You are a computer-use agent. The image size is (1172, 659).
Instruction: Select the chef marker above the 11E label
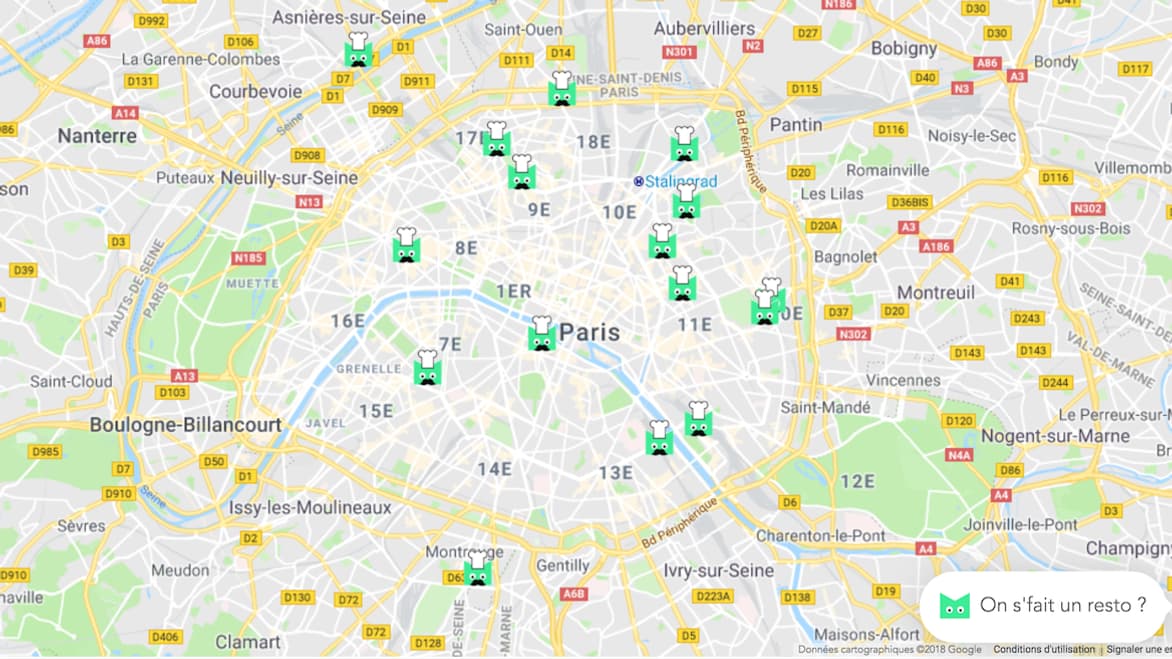682,284
